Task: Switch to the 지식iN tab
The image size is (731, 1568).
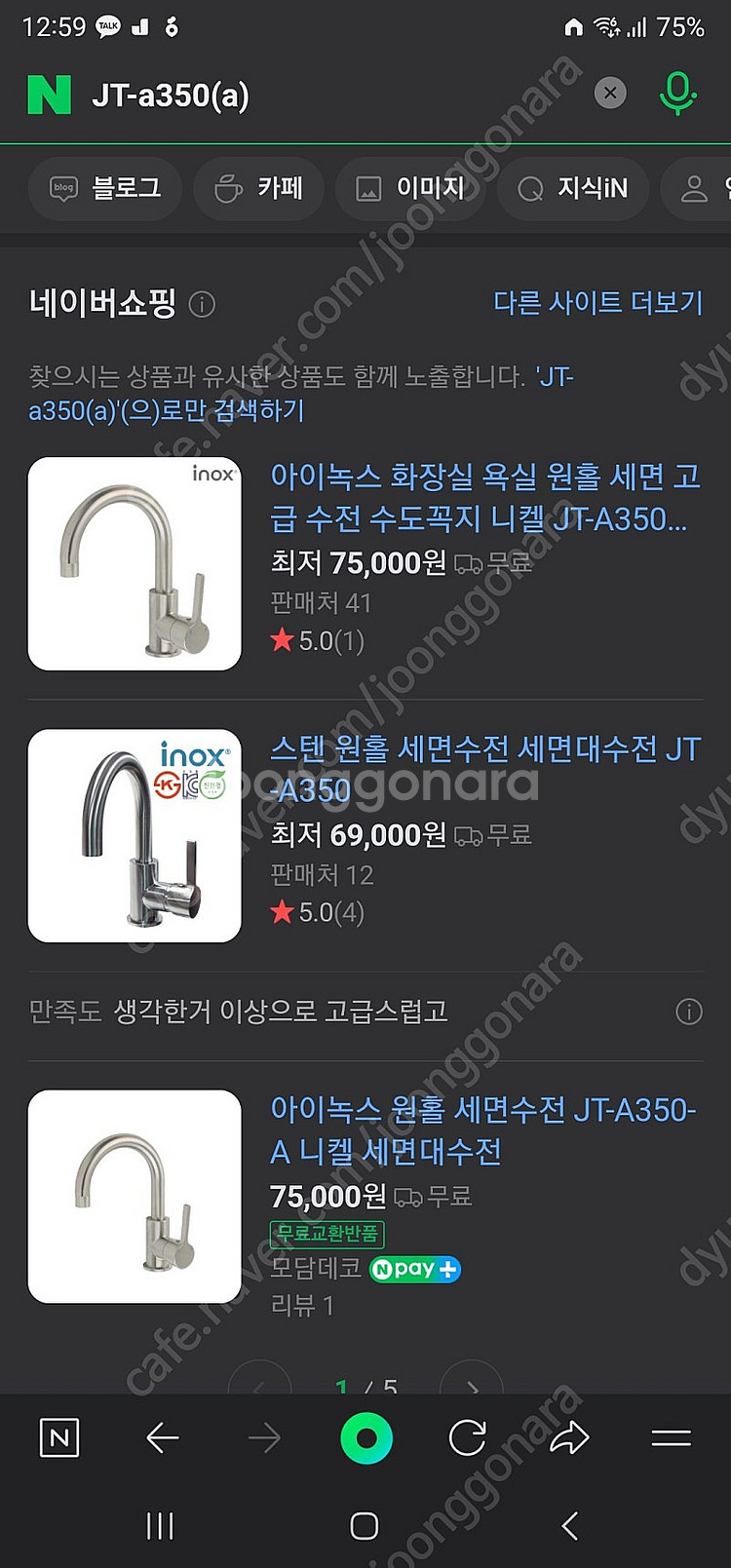Action: click(573, 188)
